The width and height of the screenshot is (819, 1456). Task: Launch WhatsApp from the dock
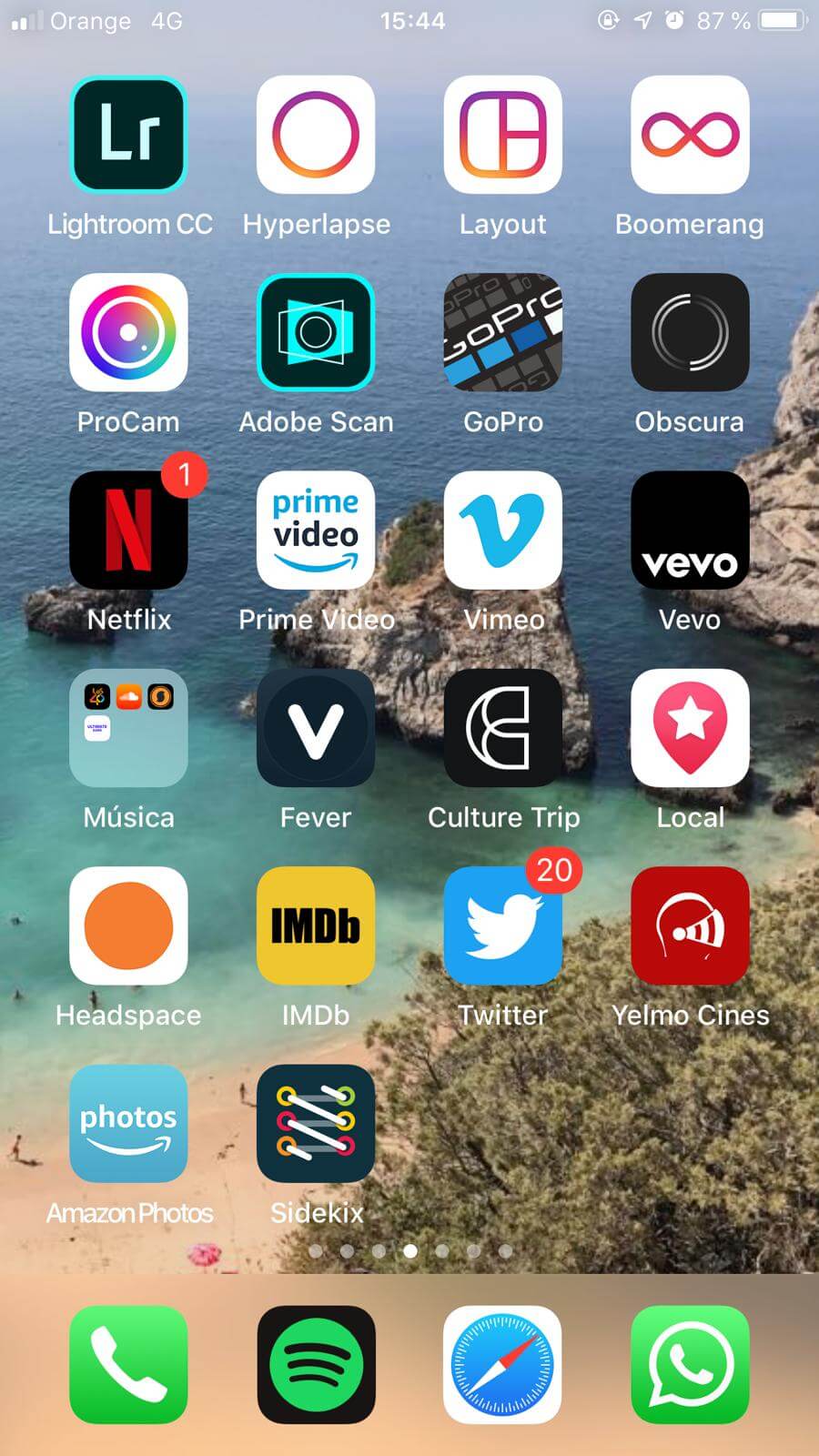(690, 1364)
